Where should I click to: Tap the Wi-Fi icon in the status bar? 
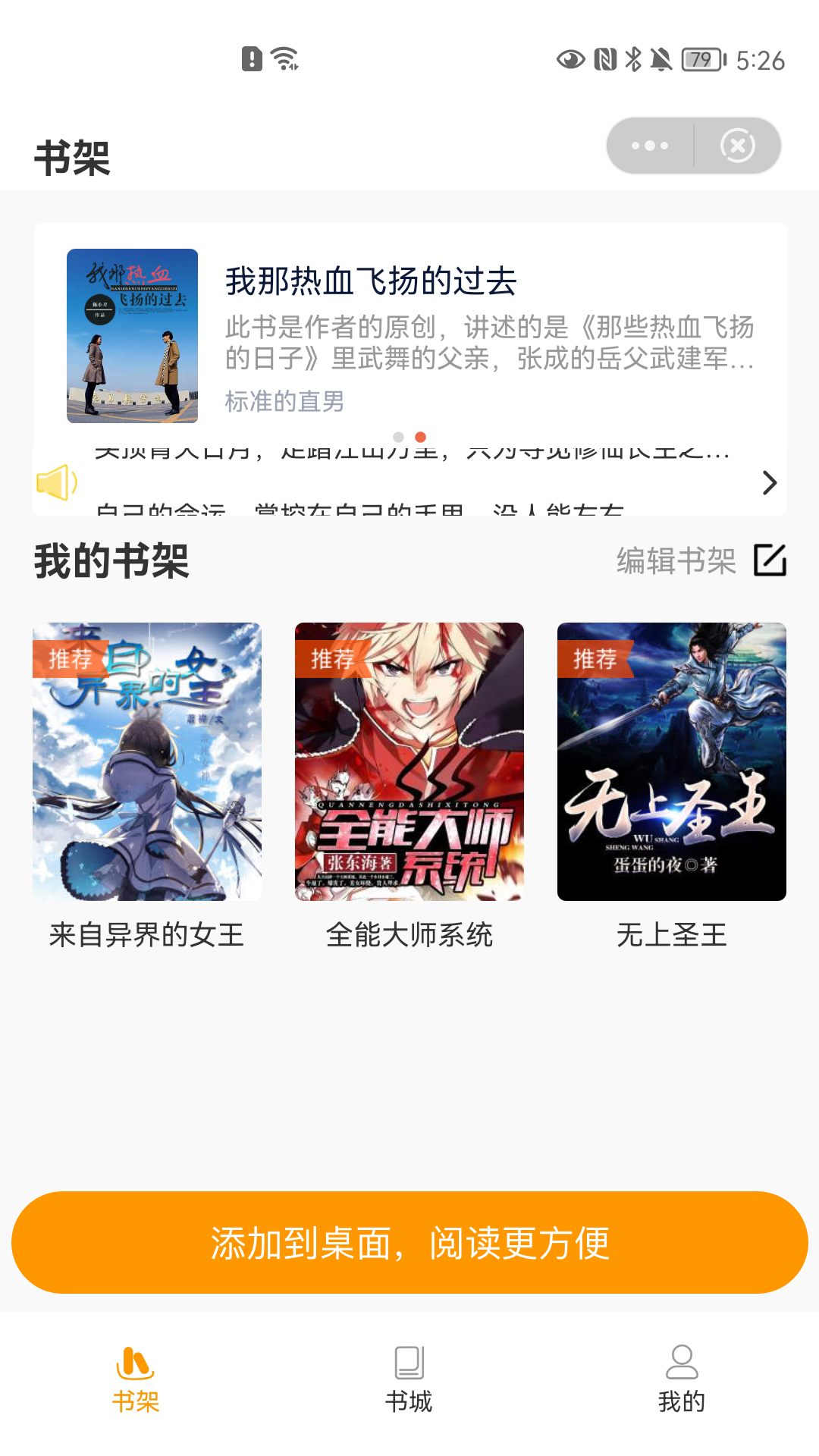(x=285, y=57)
